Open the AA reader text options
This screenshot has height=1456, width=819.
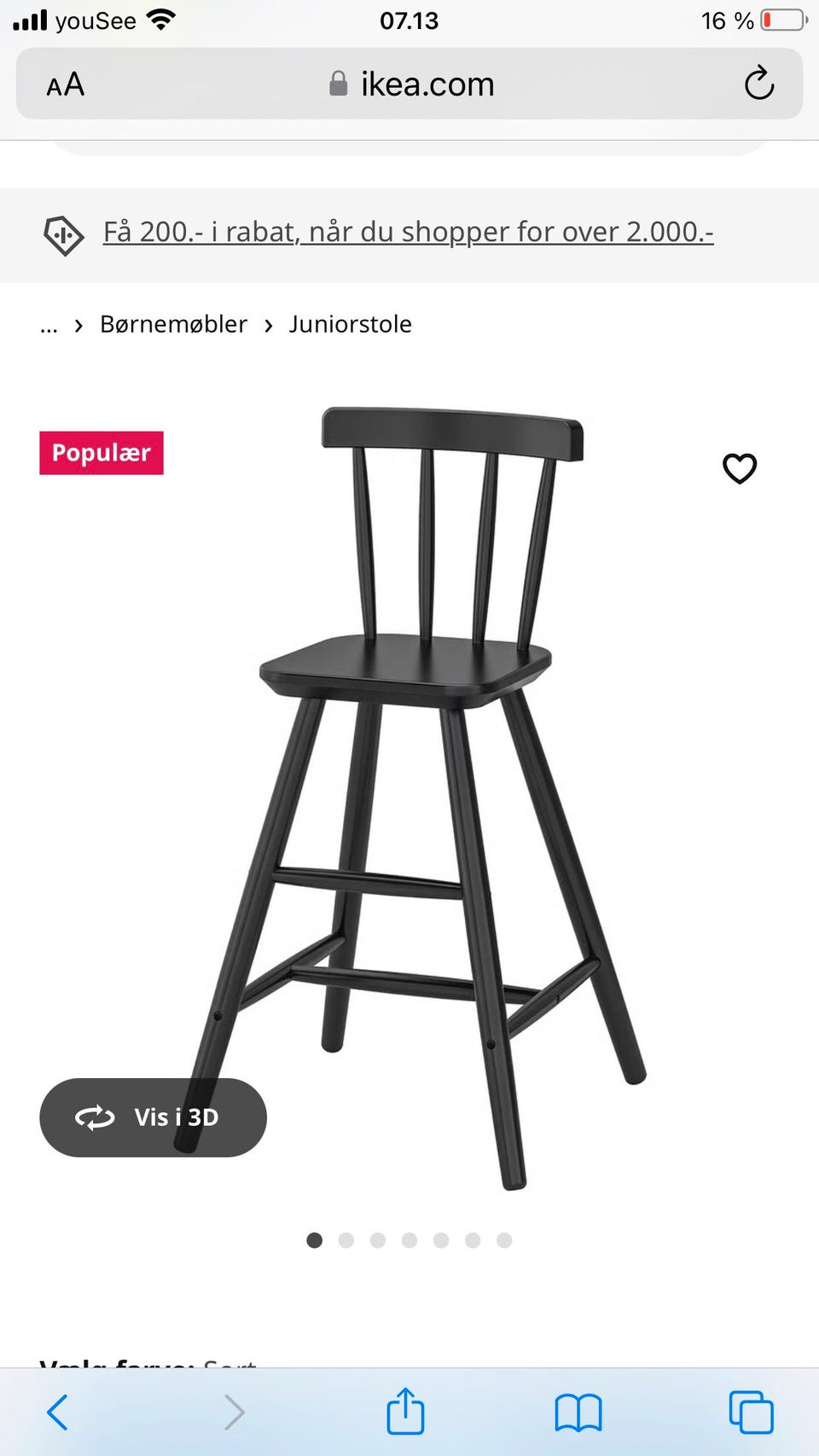click(x=66, y=84)
